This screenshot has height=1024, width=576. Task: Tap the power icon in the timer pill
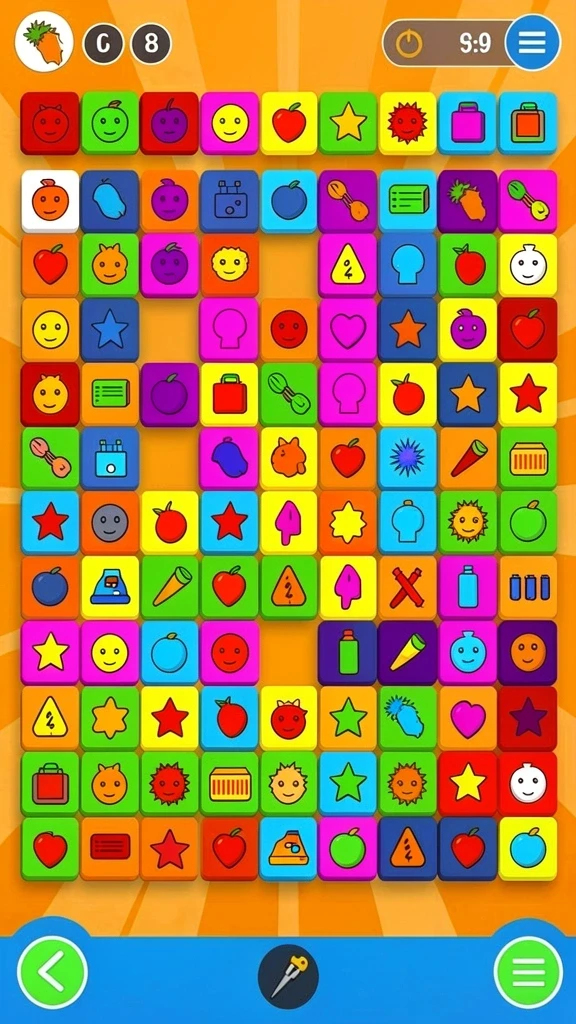pos(409,43)
